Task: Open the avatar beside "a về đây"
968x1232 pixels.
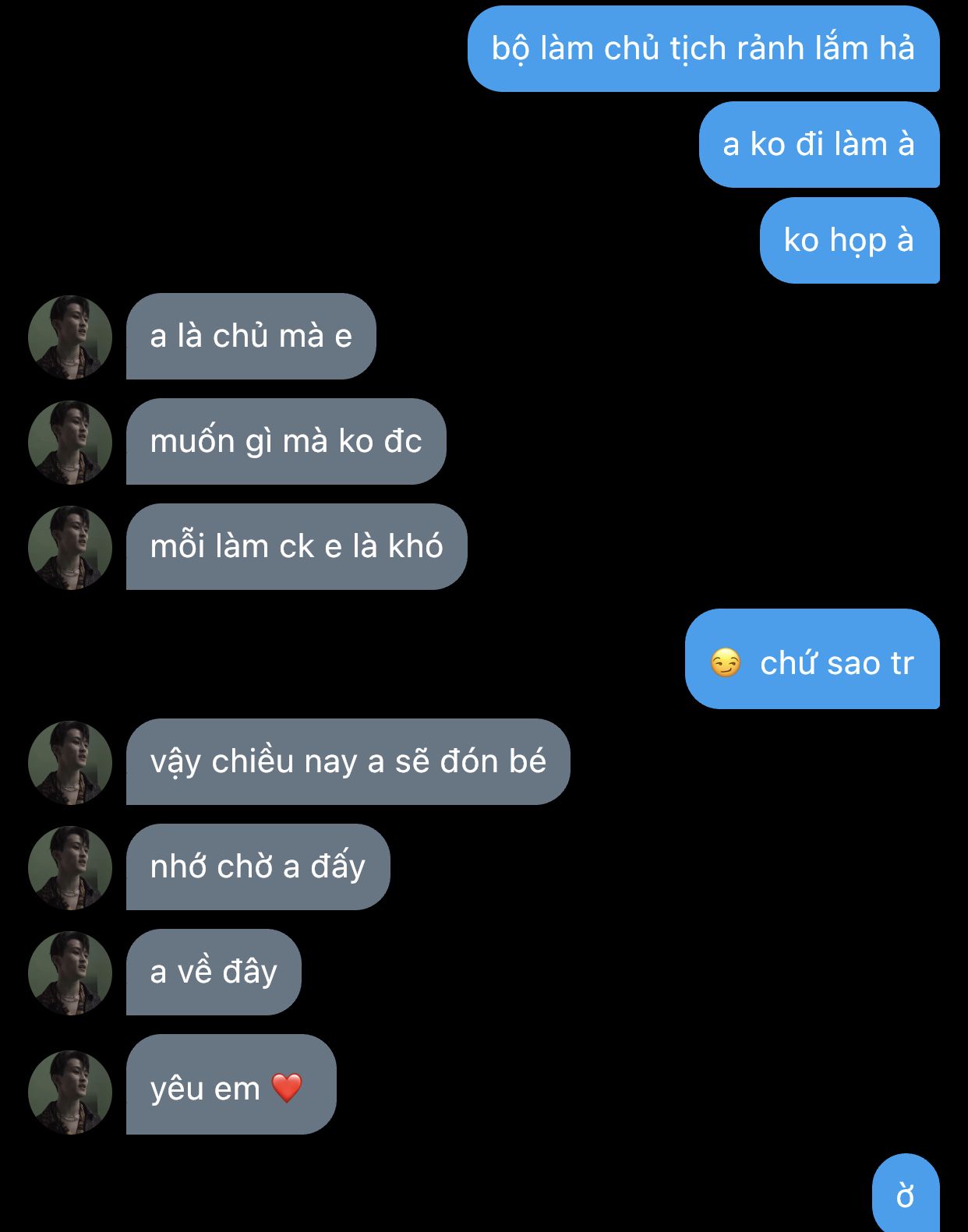Action: point(70,973)
